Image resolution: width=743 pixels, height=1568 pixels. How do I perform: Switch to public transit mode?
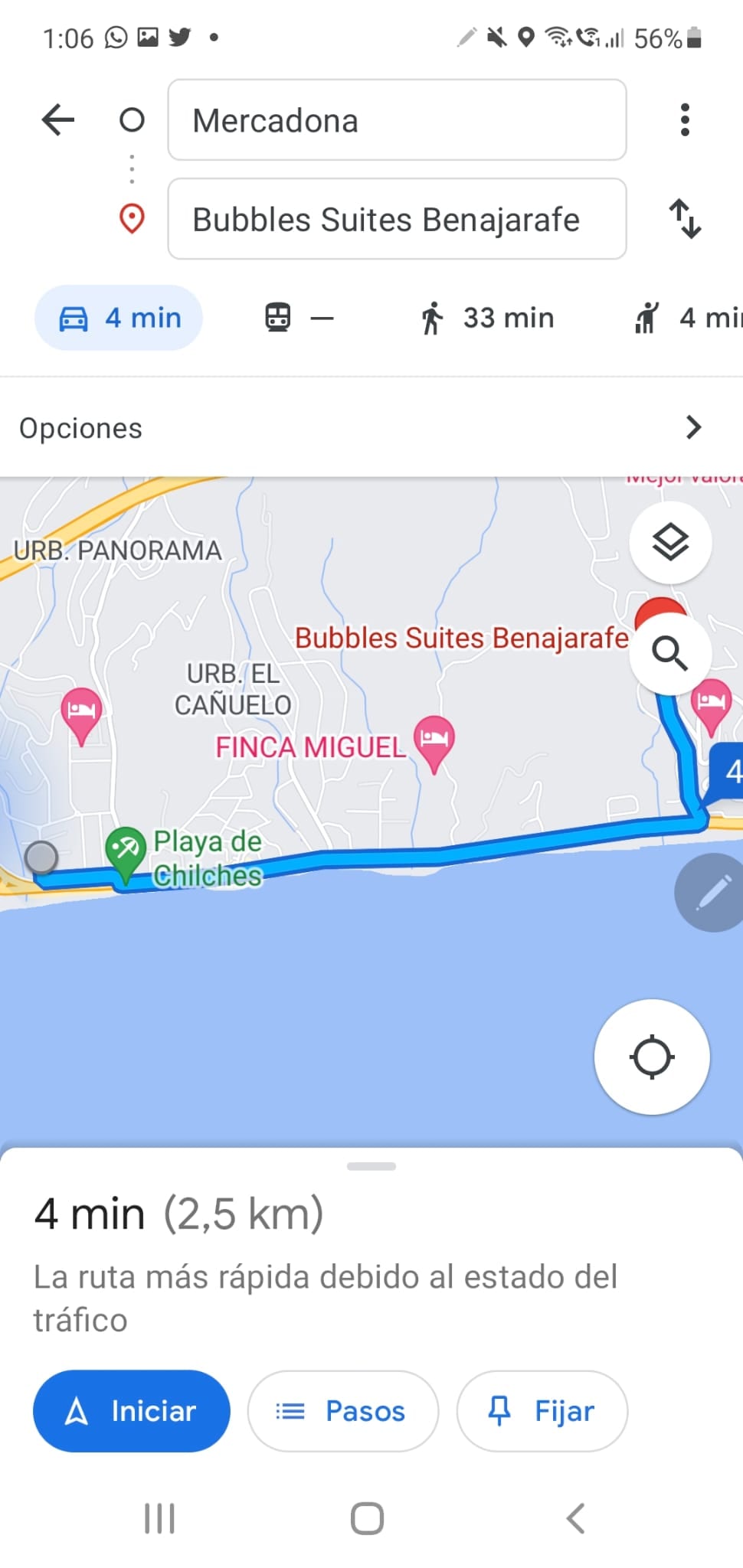[x=299, y=318]
